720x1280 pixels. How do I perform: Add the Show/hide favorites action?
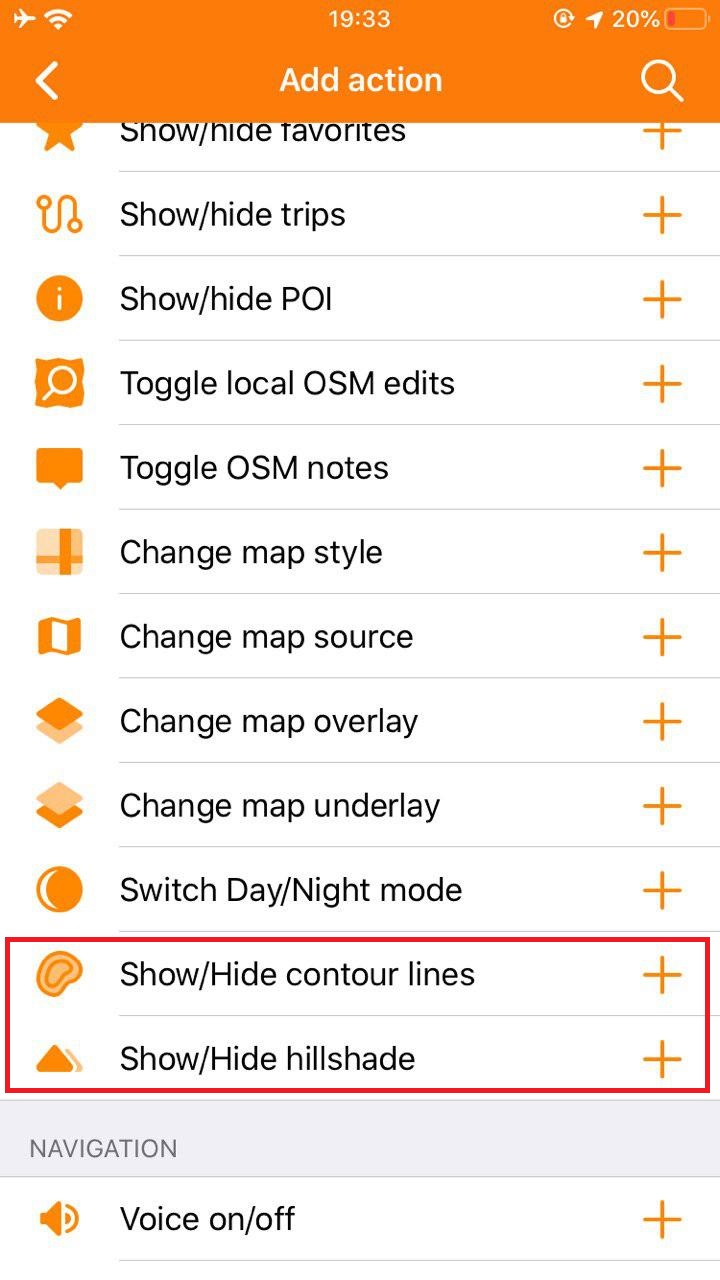pyautogui.click(x=661, y=135)
